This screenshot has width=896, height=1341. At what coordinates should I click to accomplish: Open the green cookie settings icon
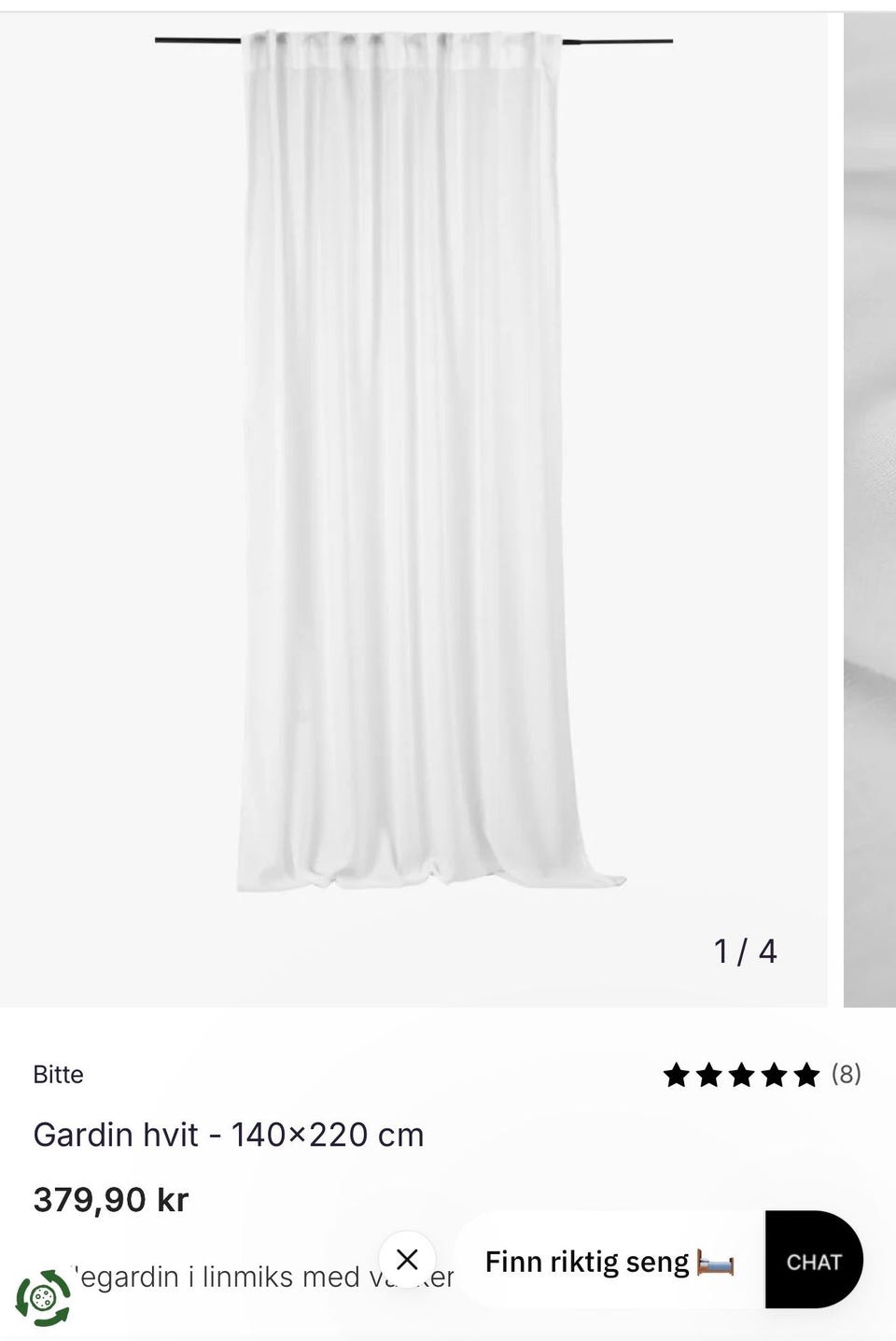coord(42,1298)
